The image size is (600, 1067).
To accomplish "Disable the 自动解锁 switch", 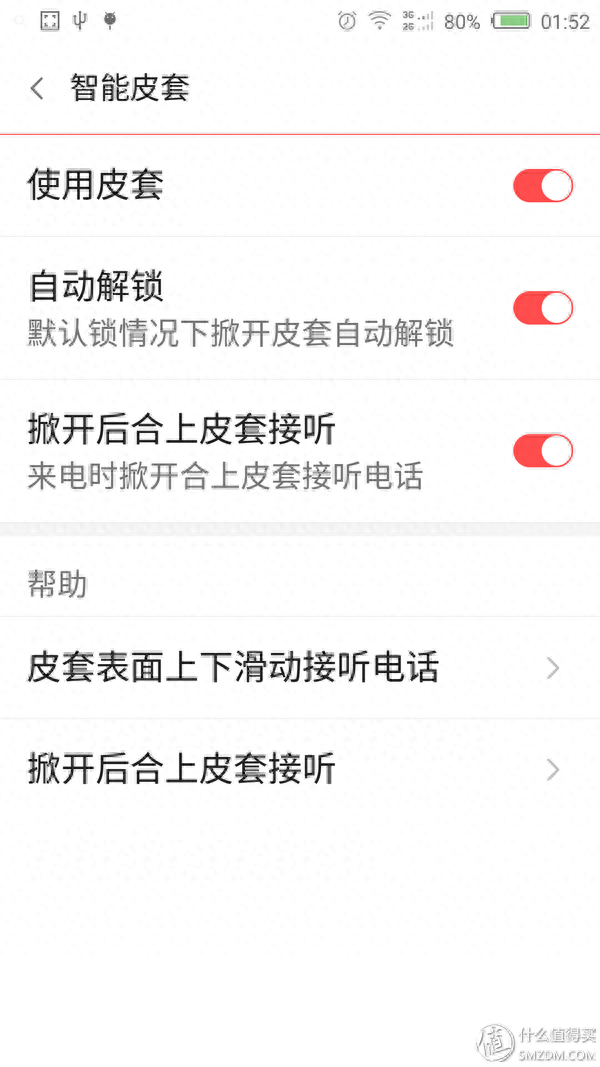I will click(542, 308).
